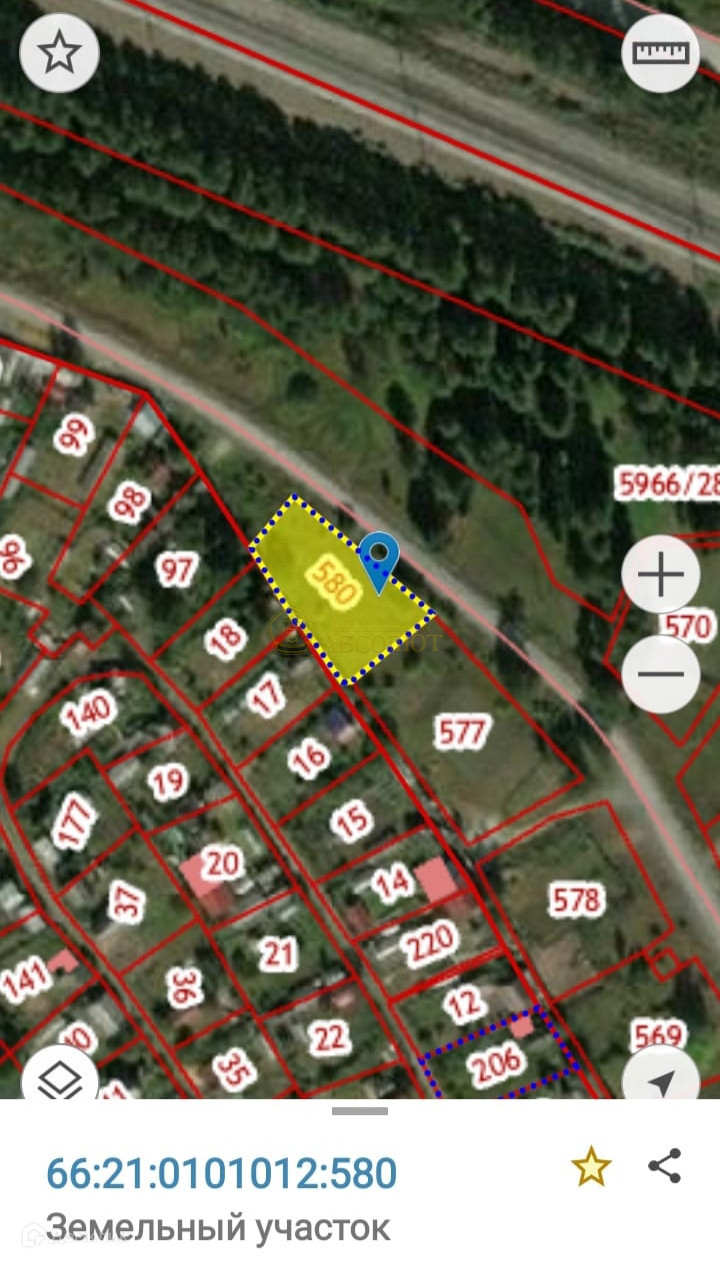
Task: Select parcel 578 on the map
Action: pyautogui.click(x=578, y=900)
